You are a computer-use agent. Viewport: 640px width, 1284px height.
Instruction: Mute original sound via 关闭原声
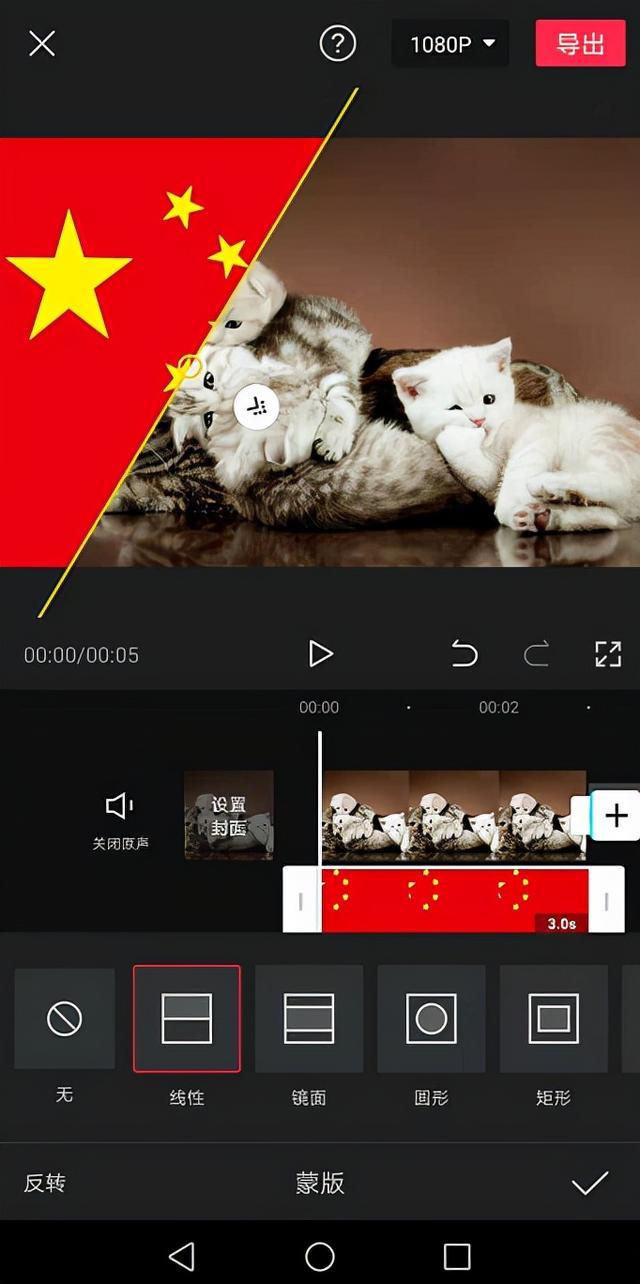click(120, 820)
